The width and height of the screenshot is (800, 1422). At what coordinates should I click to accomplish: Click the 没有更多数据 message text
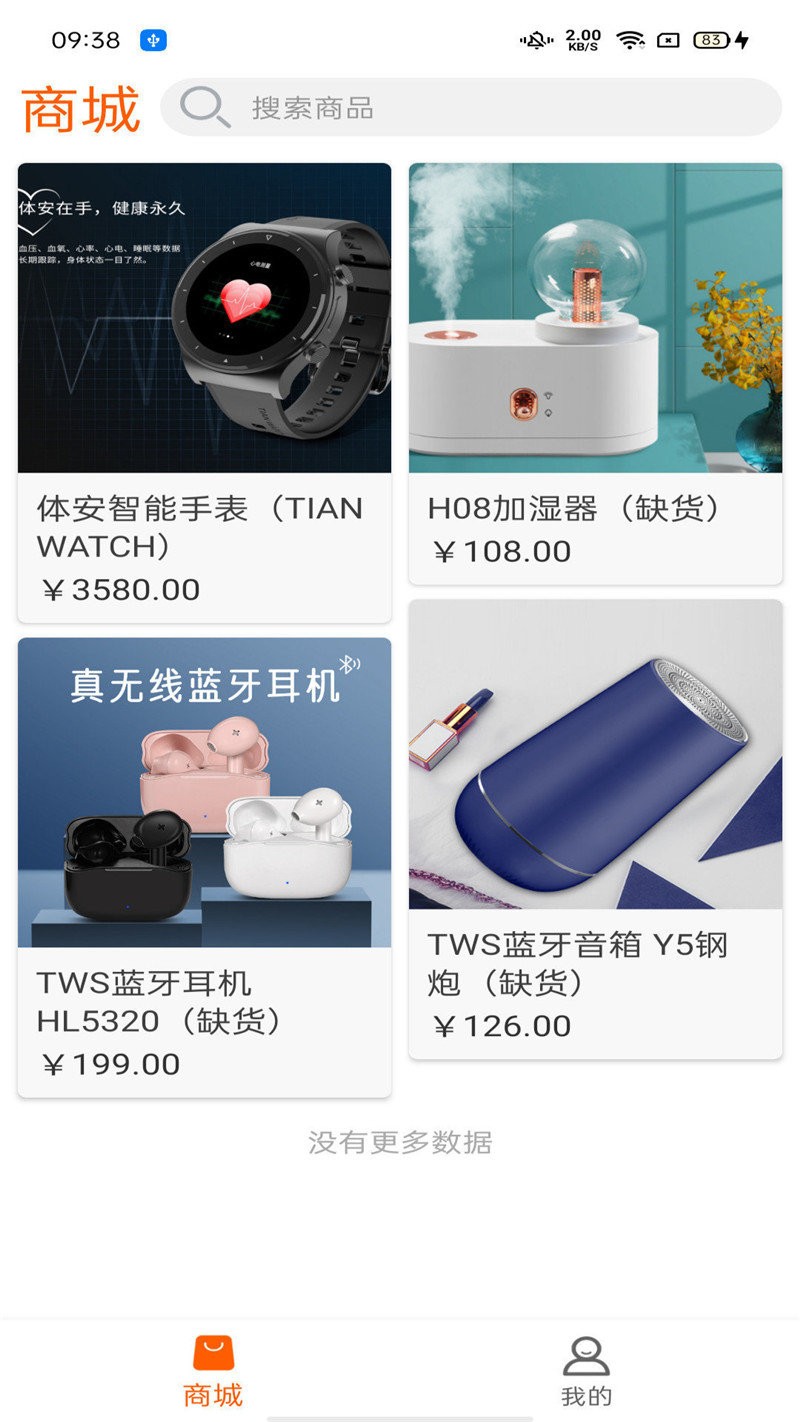click(402, 1141)
